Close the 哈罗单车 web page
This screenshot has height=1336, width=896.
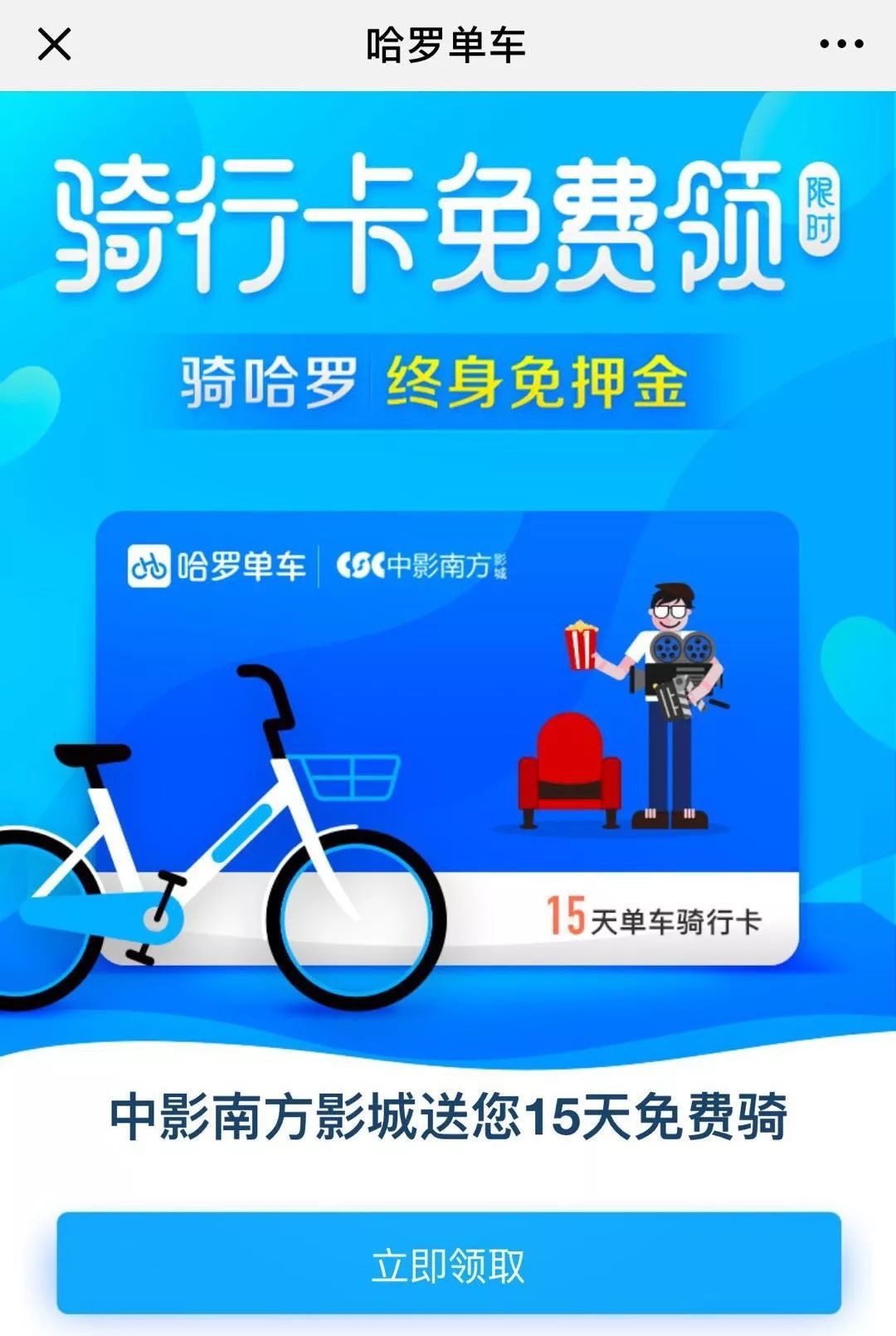pos(55,44)
